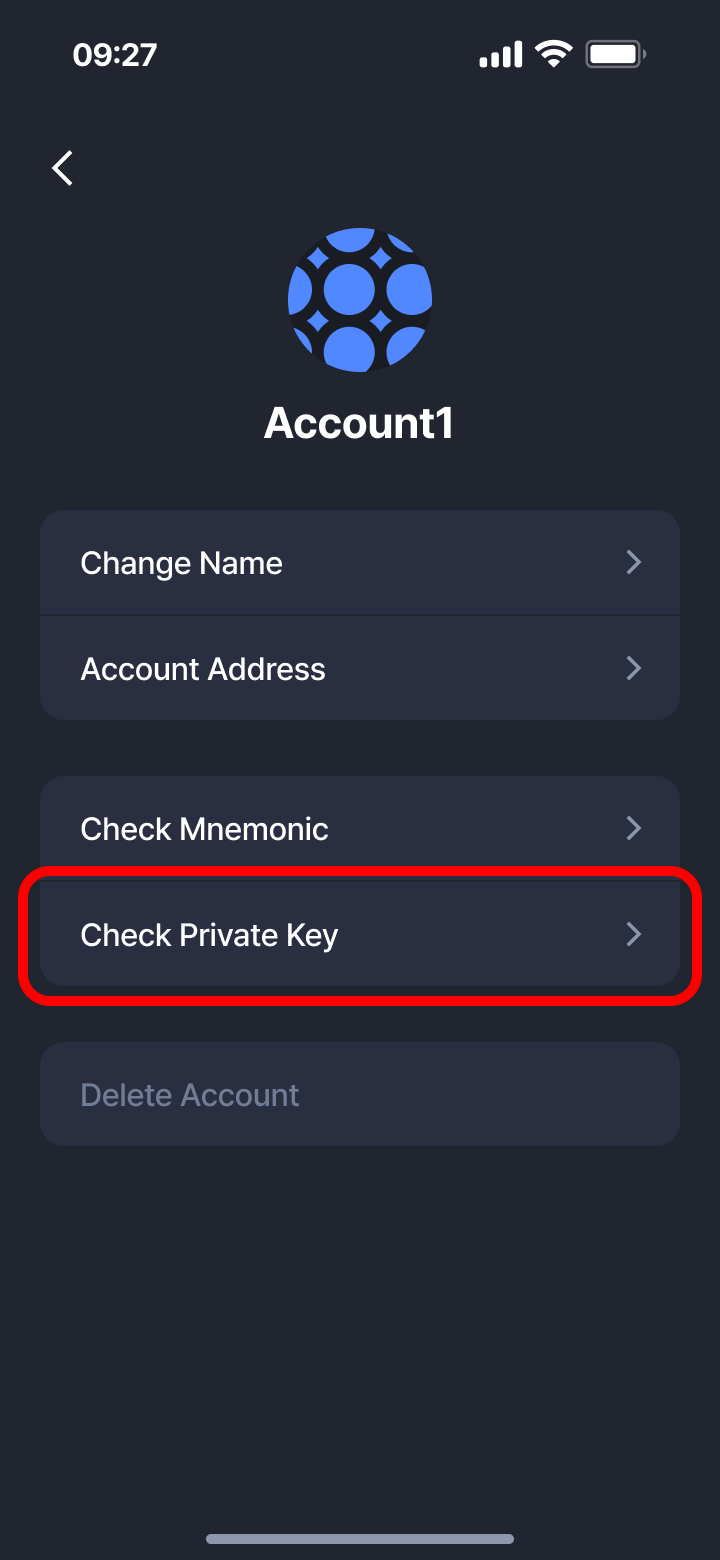The height and width of the screenshot is (1560, 720).
Task: Tap Delete Account
Action: click(x=360, y=1095)
